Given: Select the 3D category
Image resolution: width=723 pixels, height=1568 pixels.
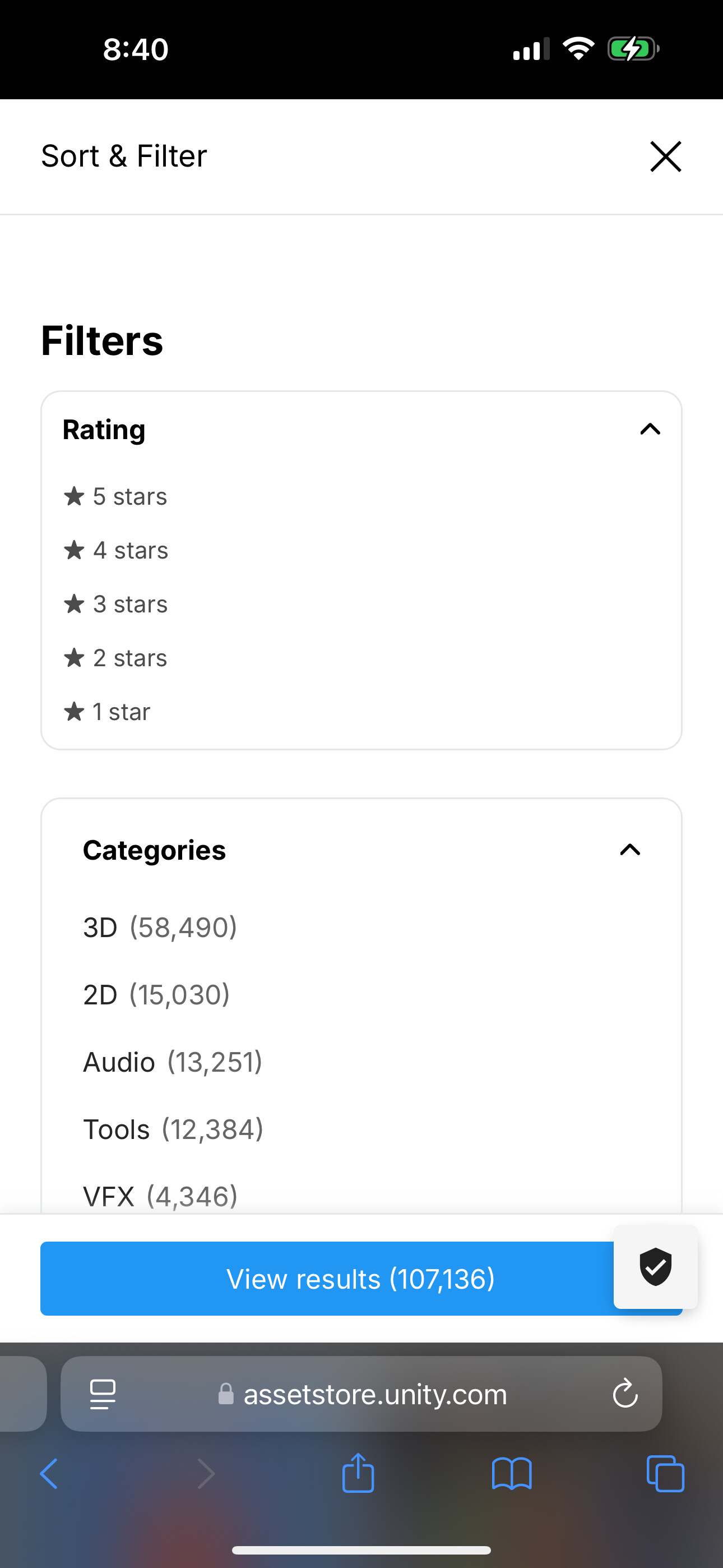Looking at the screenshot, I should (x=160, y=928).
